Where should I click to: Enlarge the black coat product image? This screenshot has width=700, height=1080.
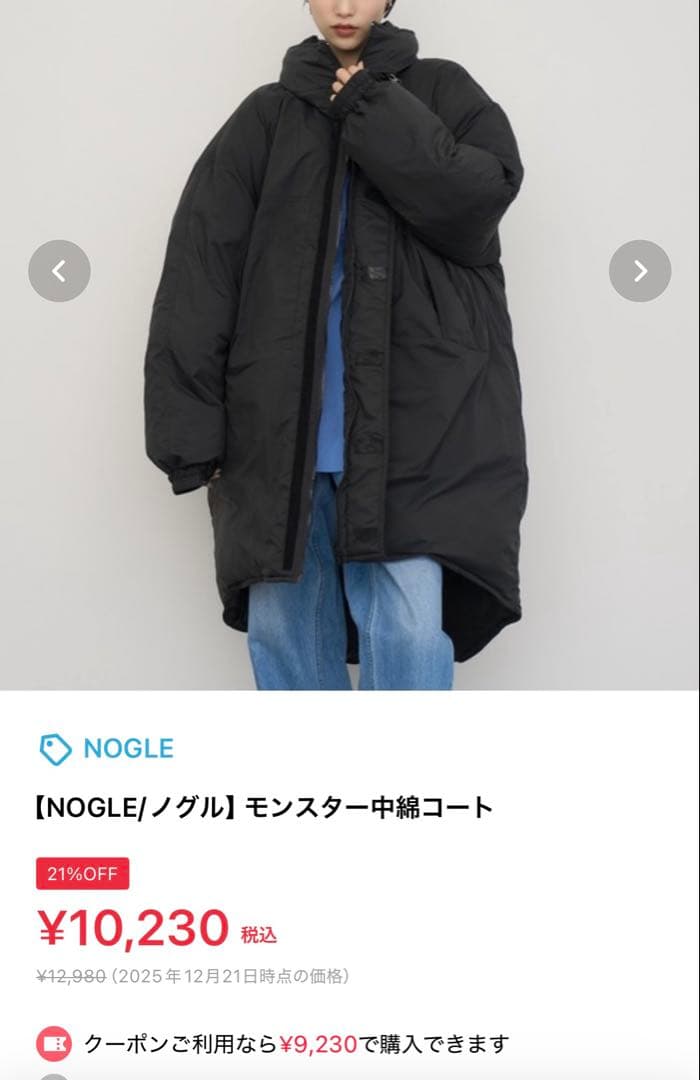350,400
